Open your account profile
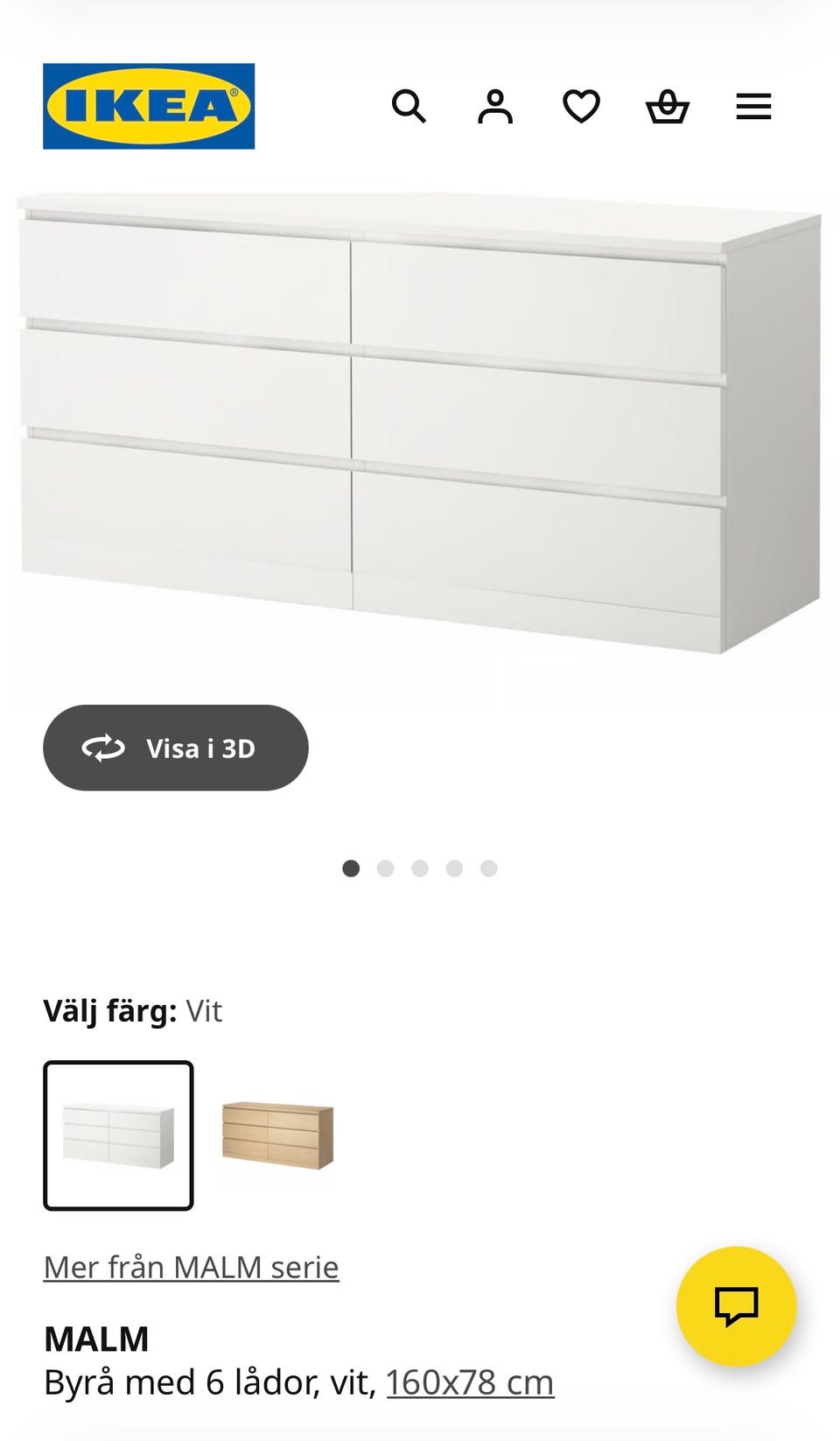This screenshot has width=840, height=1441. pos(495,106)
